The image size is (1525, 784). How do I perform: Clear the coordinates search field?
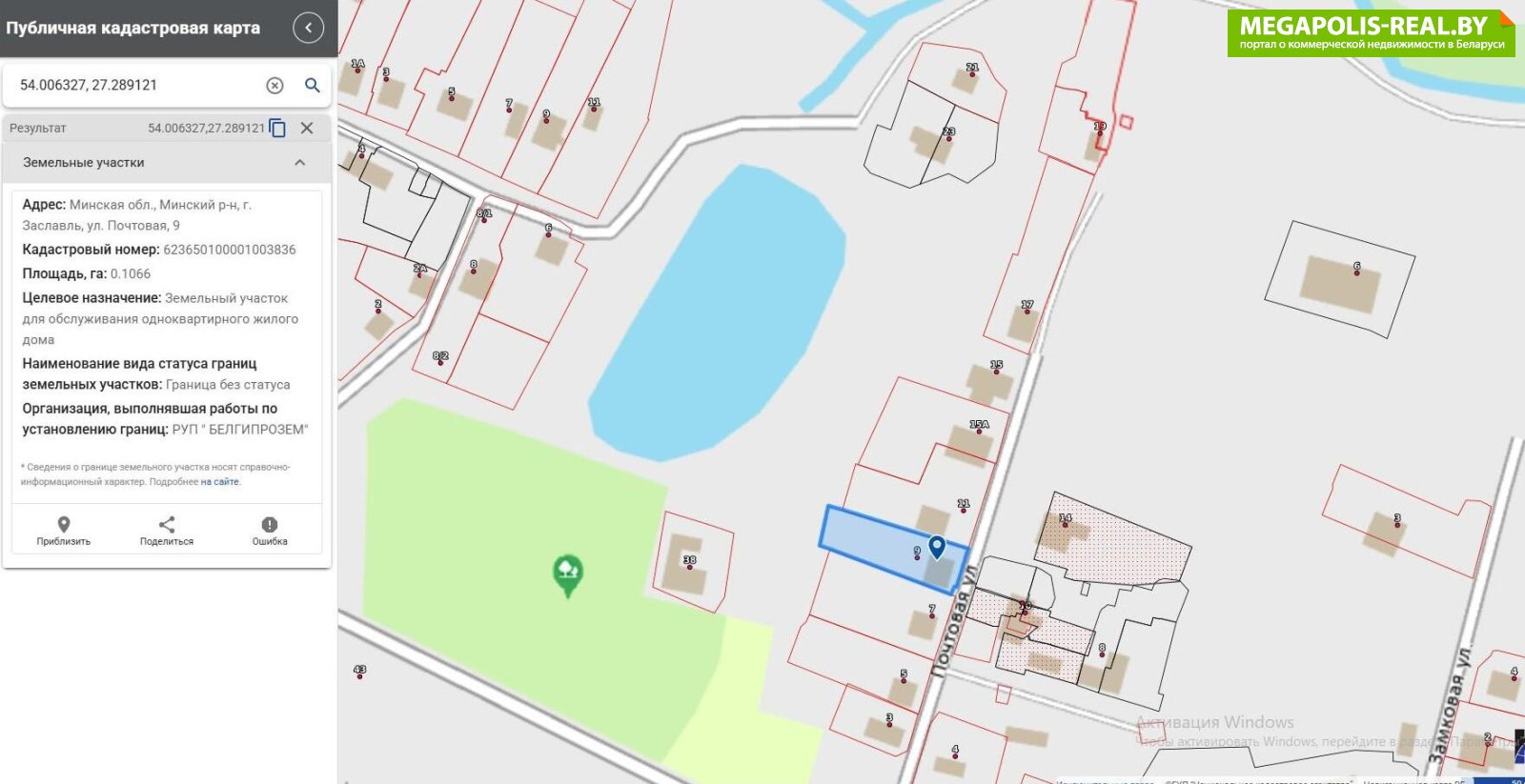click(274, 86)
